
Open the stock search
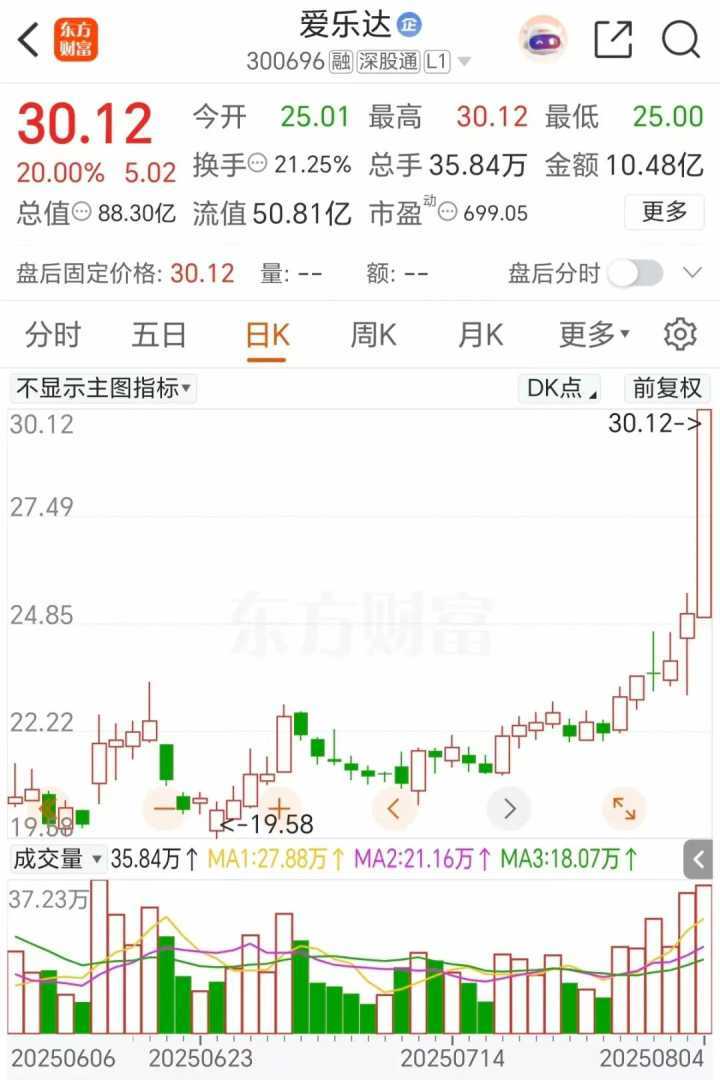pyautogui.click(x=681, y=40)
